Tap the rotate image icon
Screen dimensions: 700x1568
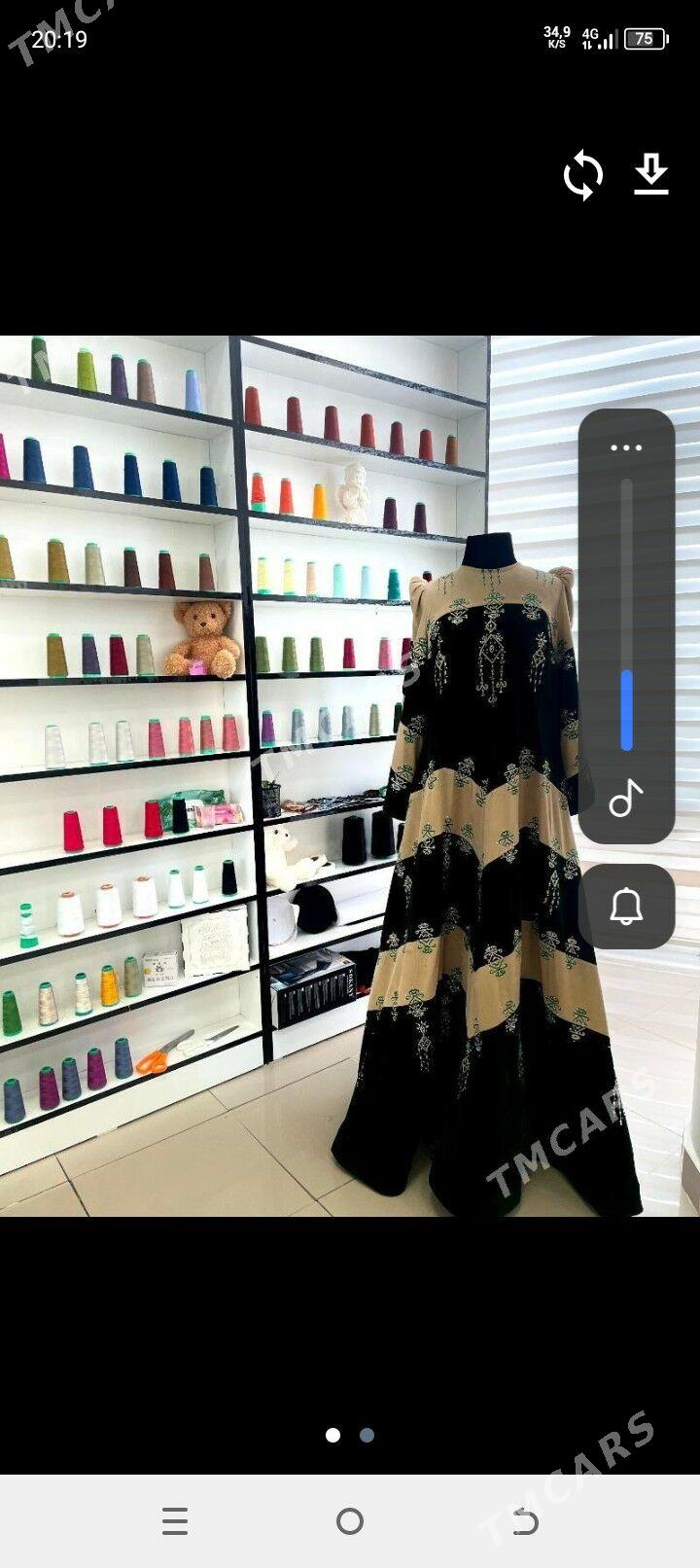coord(583,175)
